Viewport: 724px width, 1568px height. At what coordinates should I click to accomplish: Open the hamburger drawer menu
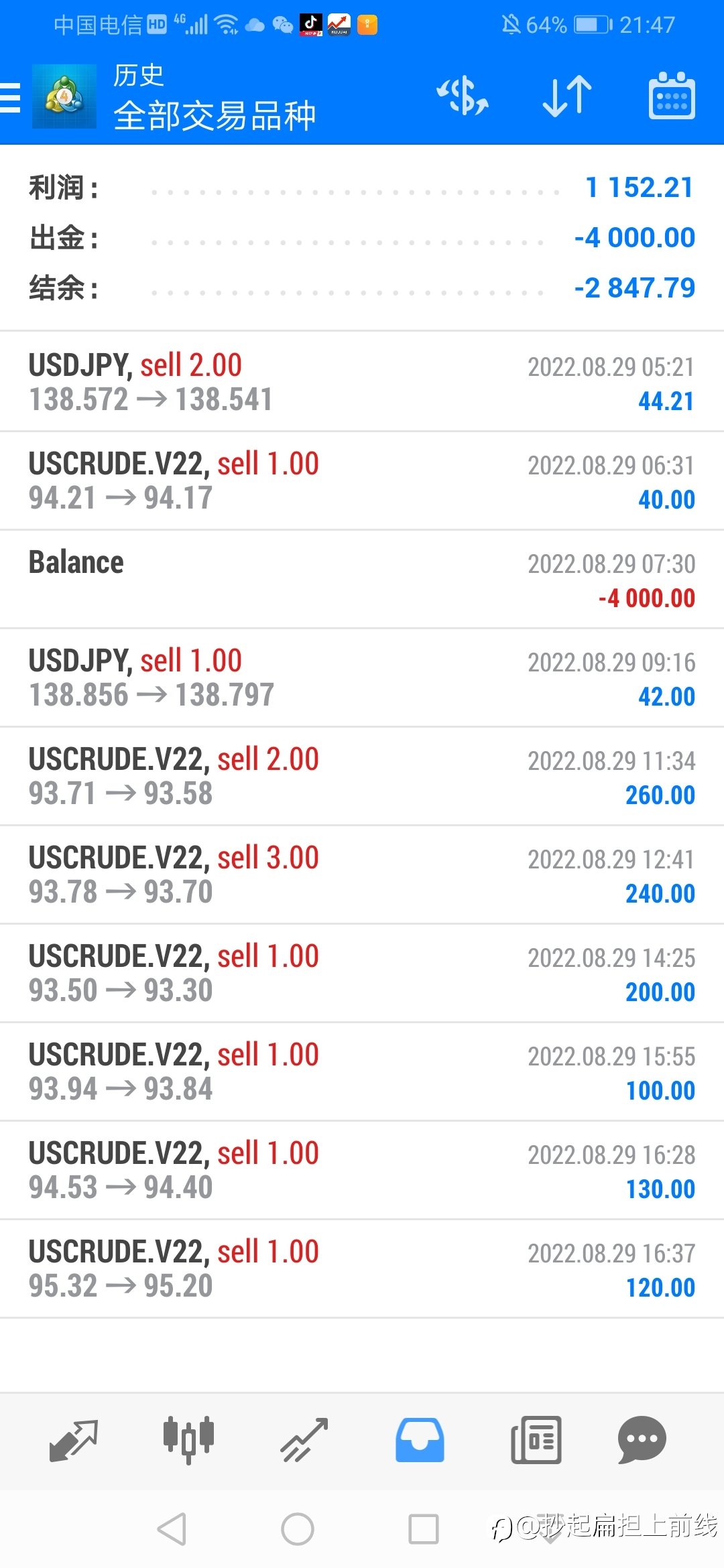click(x=10, y=97)
